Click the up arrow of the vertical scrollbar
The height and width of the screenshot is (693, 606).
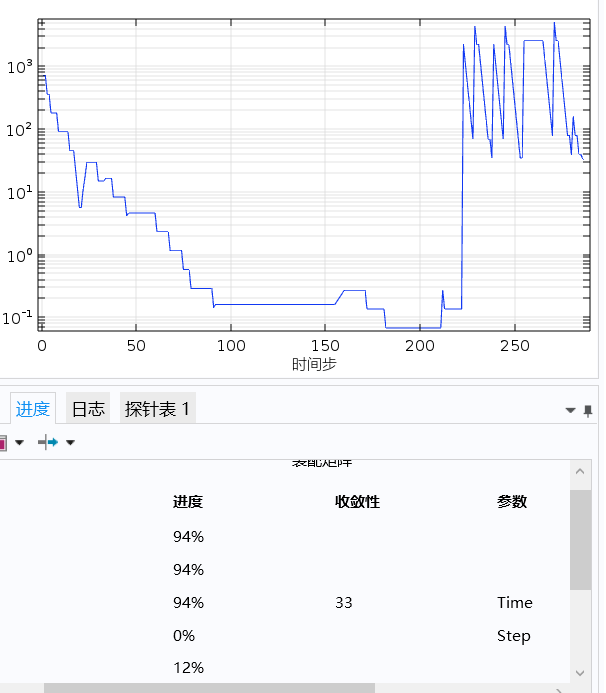[580, 471]
